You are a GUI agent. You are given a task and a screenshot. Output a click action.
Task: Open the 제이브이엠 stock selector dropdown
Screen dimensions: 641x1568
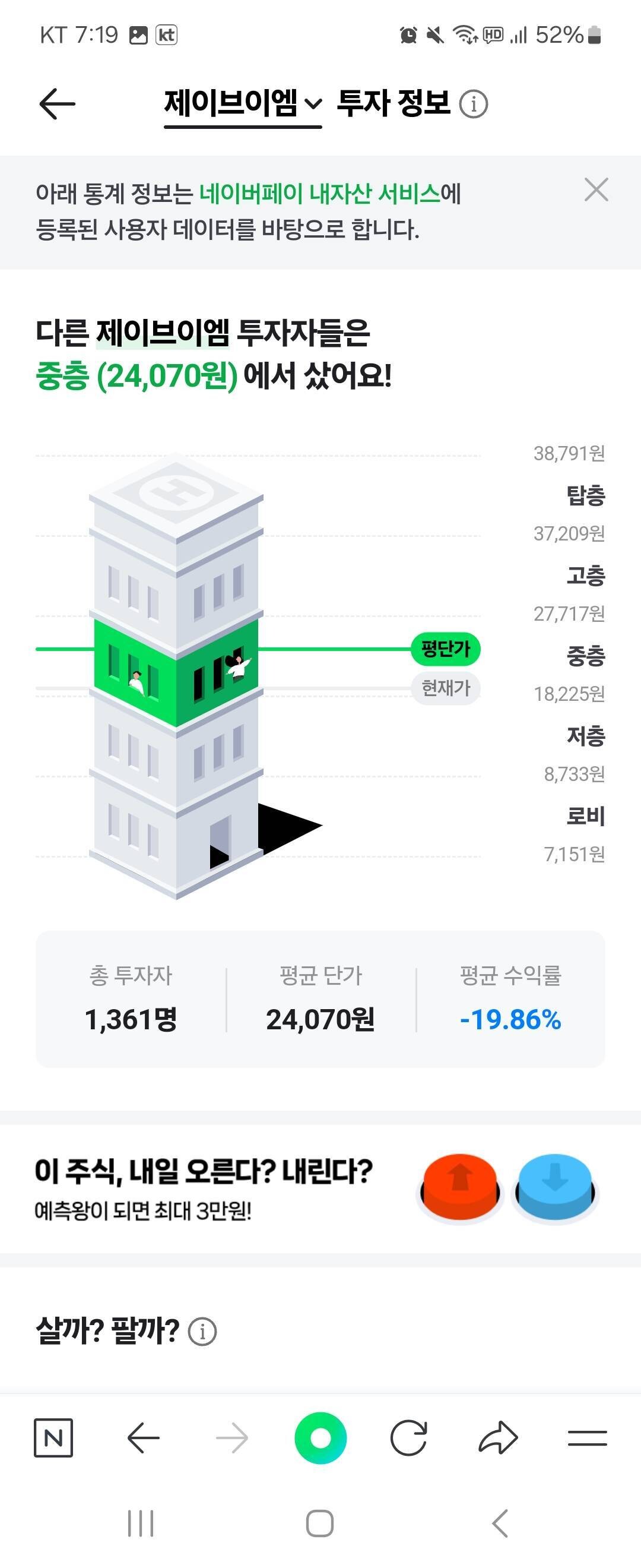(x=243, y=103)
